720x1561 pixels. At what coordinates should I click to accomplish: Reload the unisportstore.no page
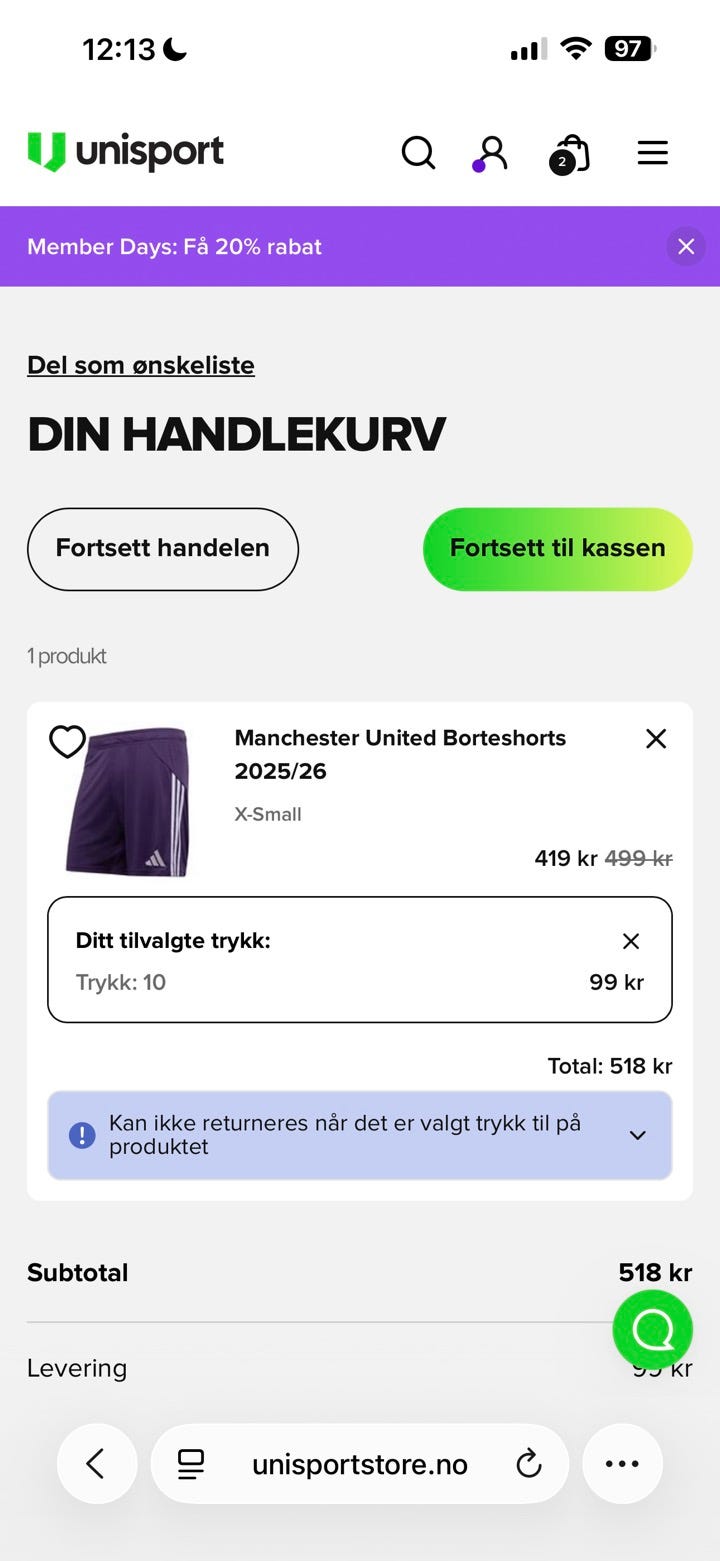tap(528, 1465)
